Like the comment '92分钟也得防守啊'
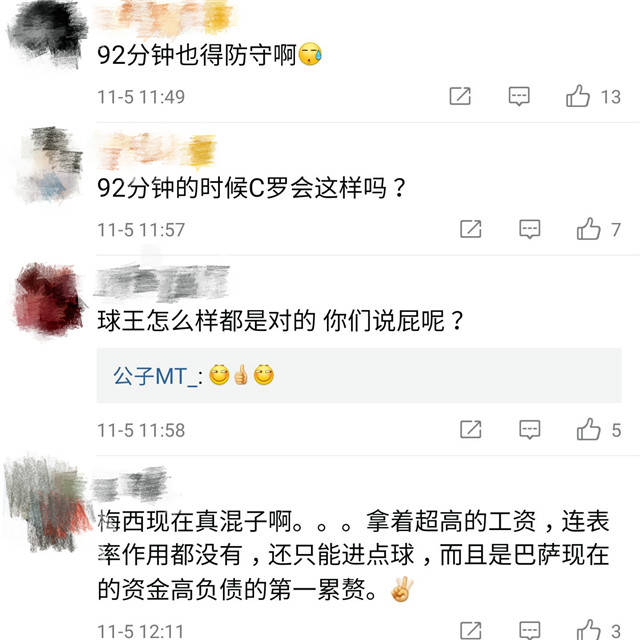The width and height of the screenshot is (640, 640). pyautogui.click(x=579, y=96)
